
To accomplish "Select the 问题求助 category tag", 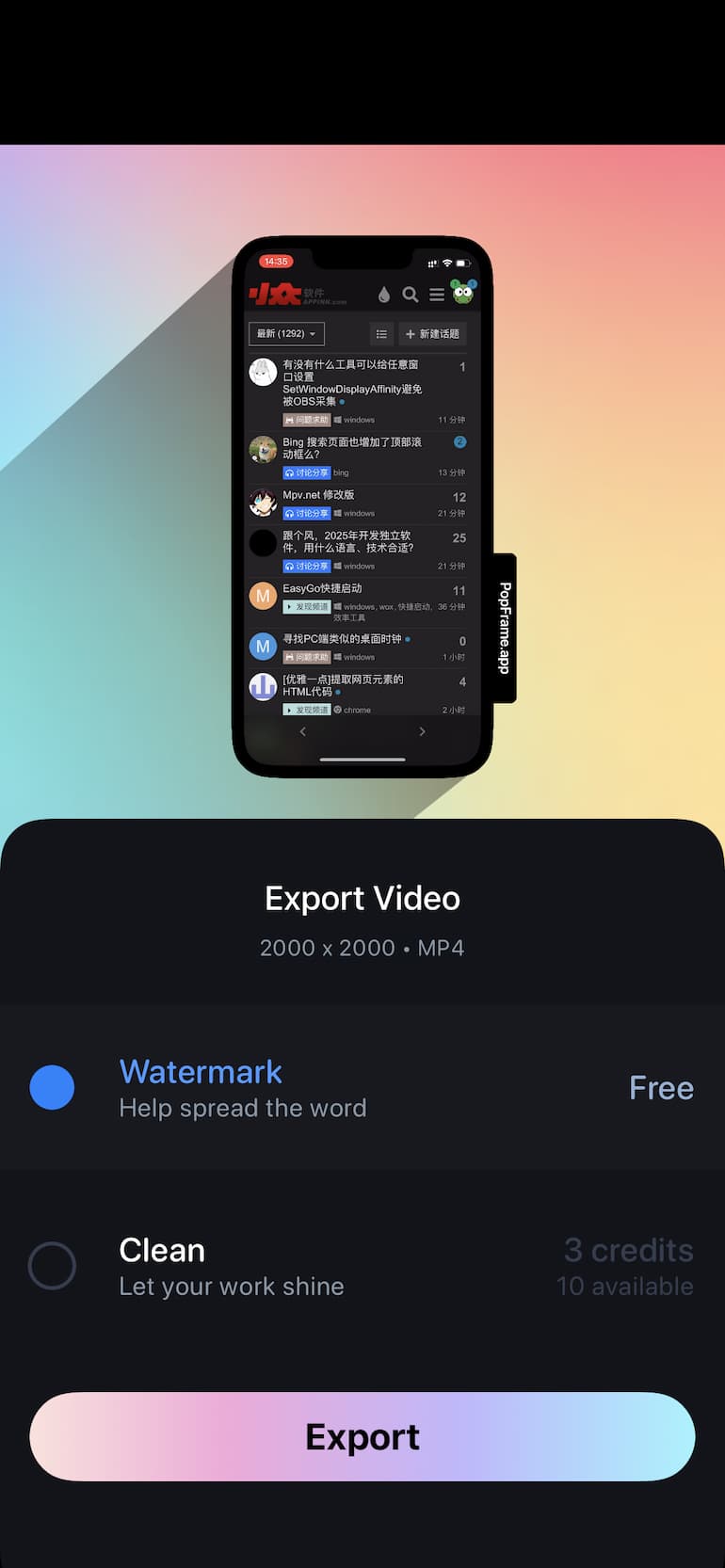I will (306, 418).
